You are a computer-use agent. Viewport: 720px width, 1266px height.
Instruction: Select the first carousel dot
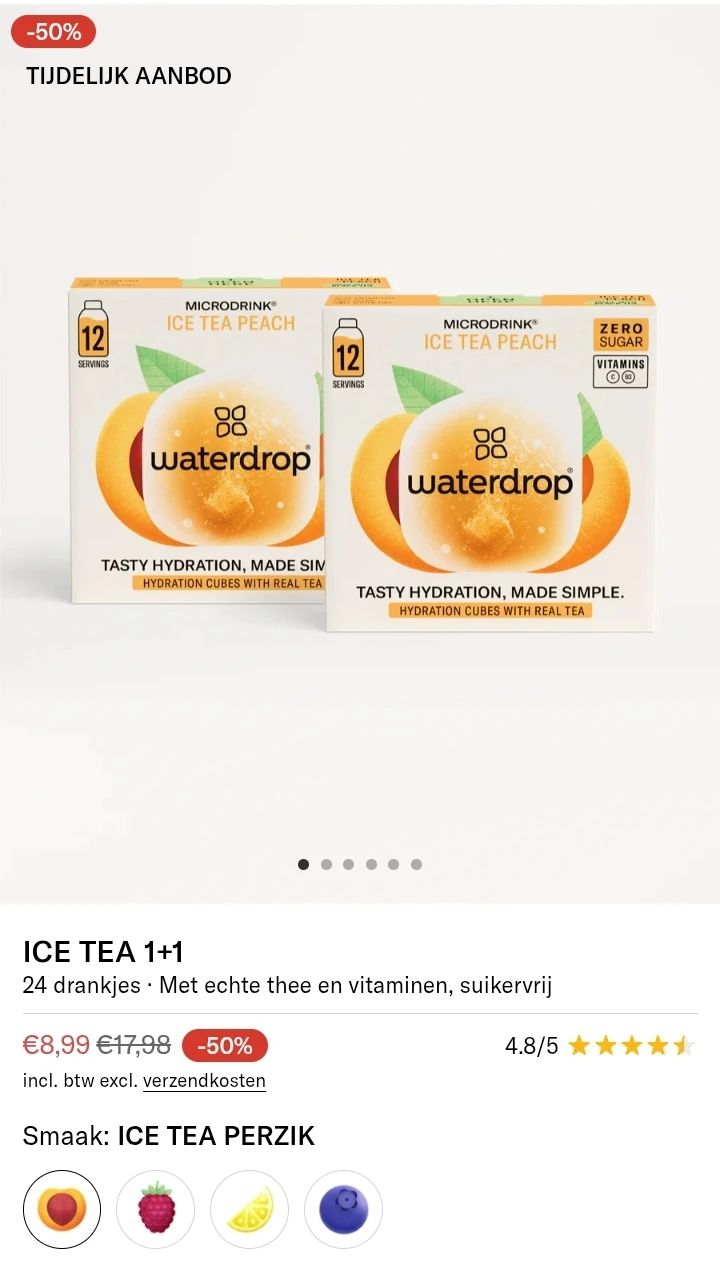[303, 864]
